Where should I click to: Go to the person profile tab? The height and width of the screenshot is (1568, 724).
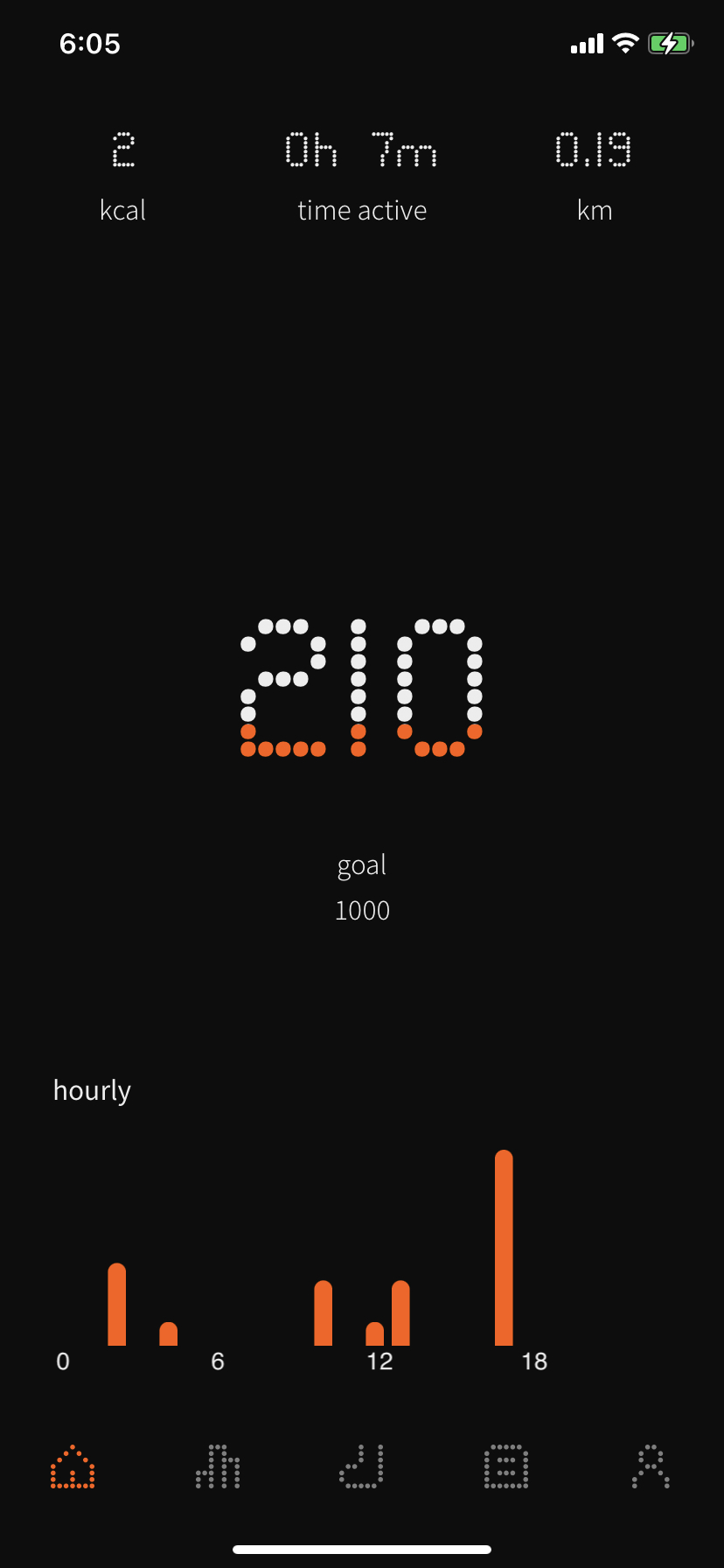click(651, 1466)
